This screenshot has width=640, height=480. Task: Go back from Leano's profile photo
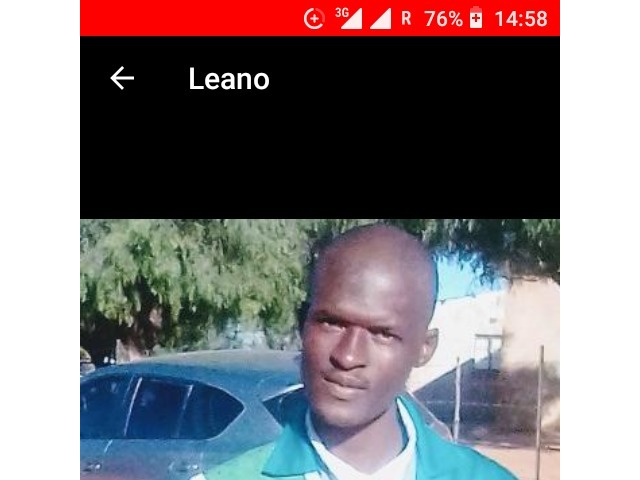122,79
